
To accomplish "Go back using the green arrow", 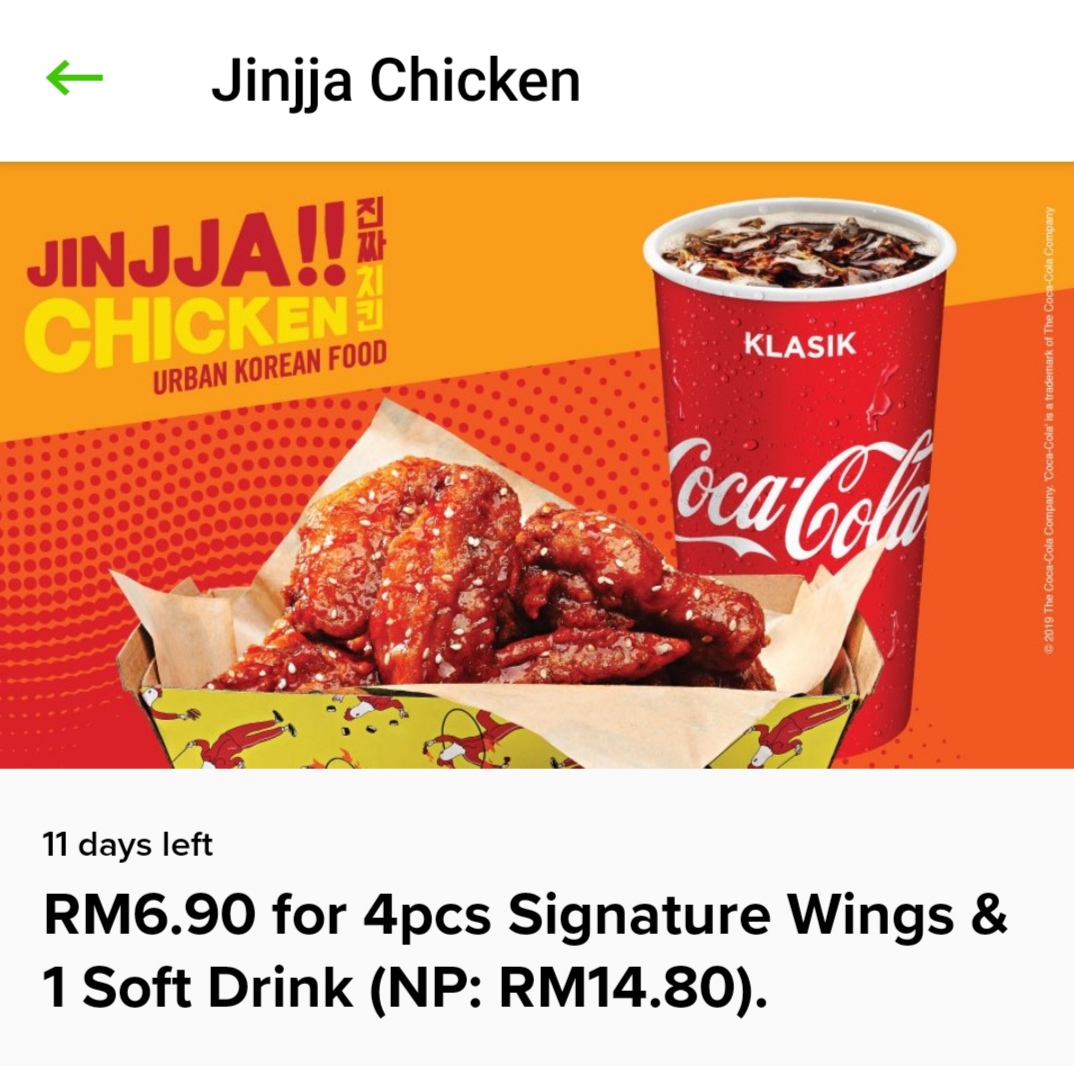I will (x=74, y=79).
